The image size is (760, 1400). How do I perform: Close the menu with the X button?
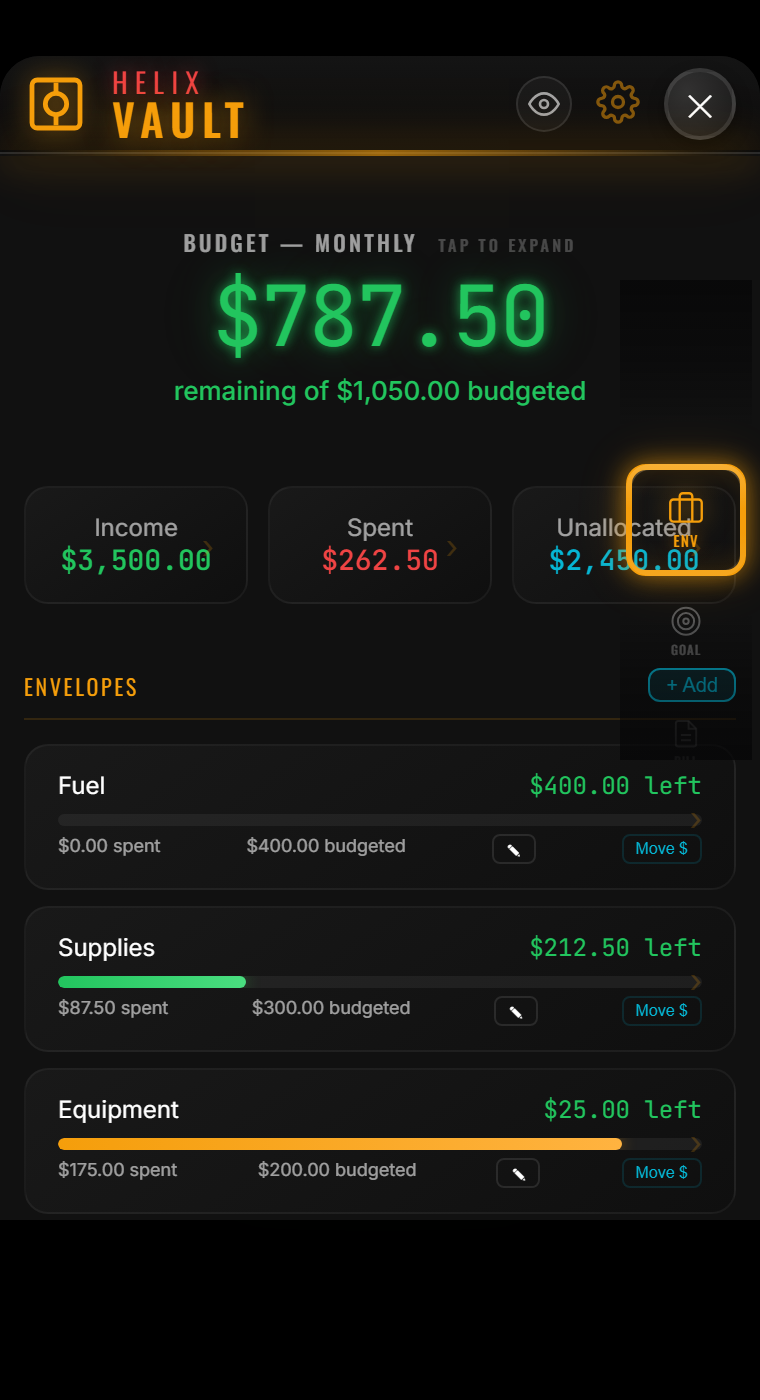tap(700, 105)
